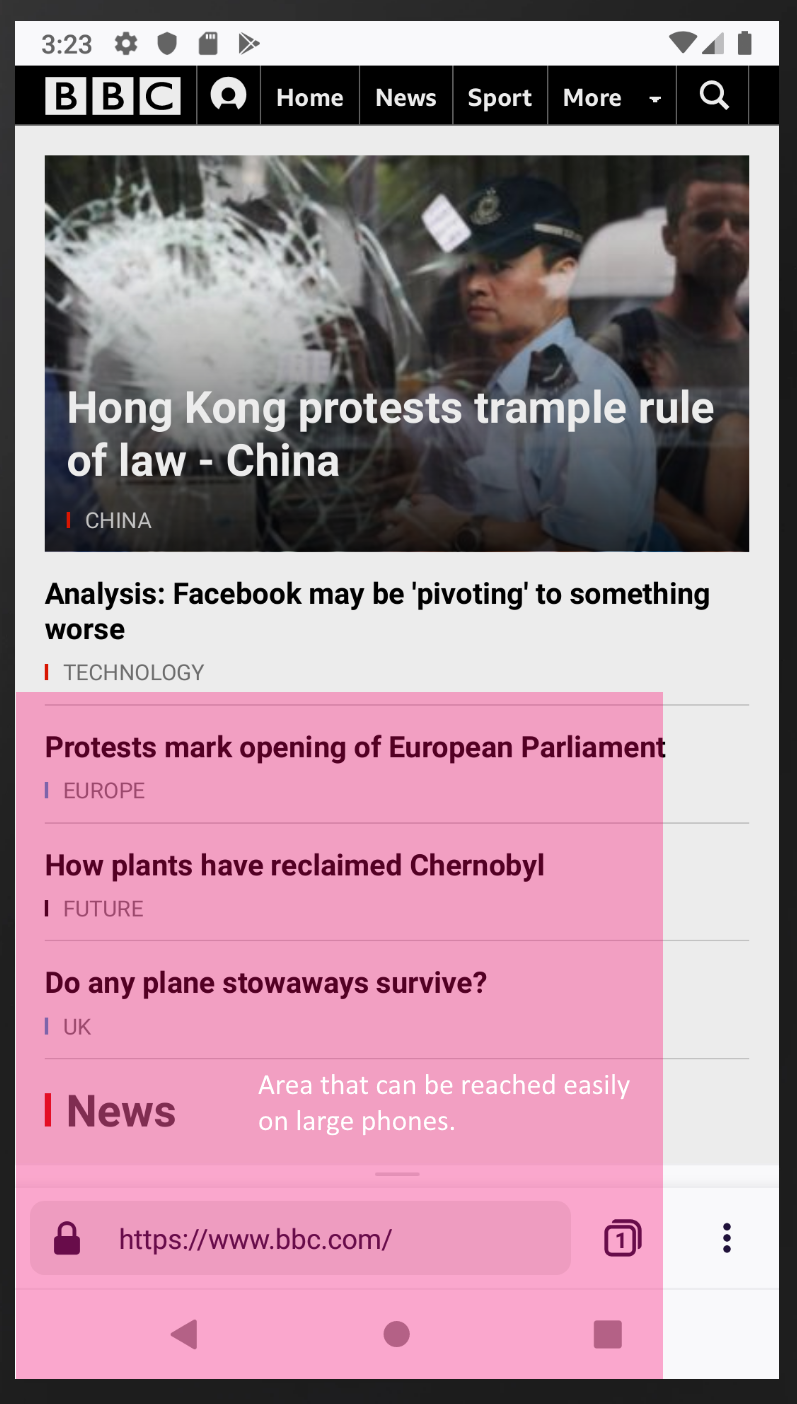Tap the BBC logo
The image size is (797, 1404).
(112, 97)
